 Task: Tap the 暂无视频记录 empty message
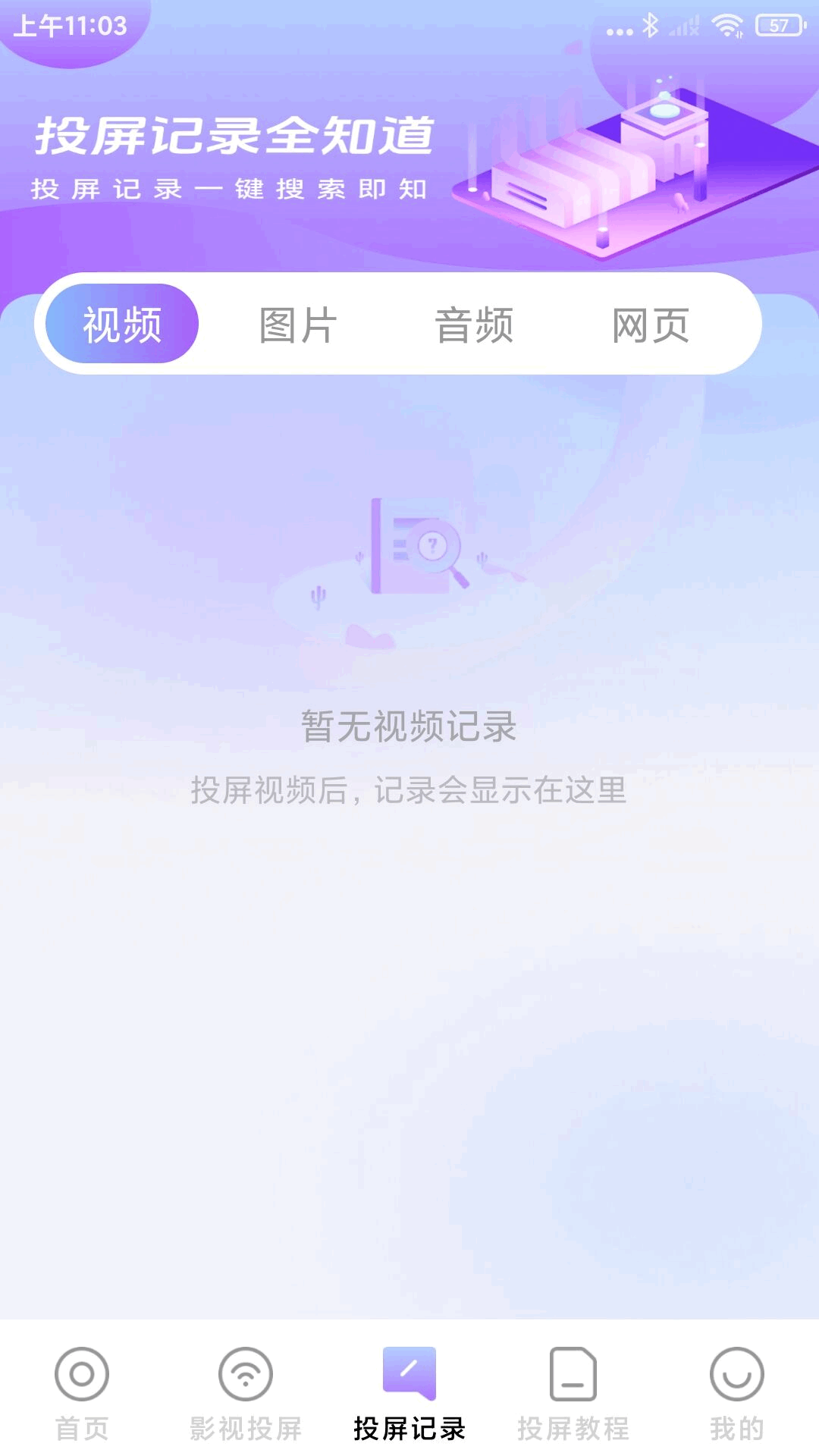tap(409, 726)
